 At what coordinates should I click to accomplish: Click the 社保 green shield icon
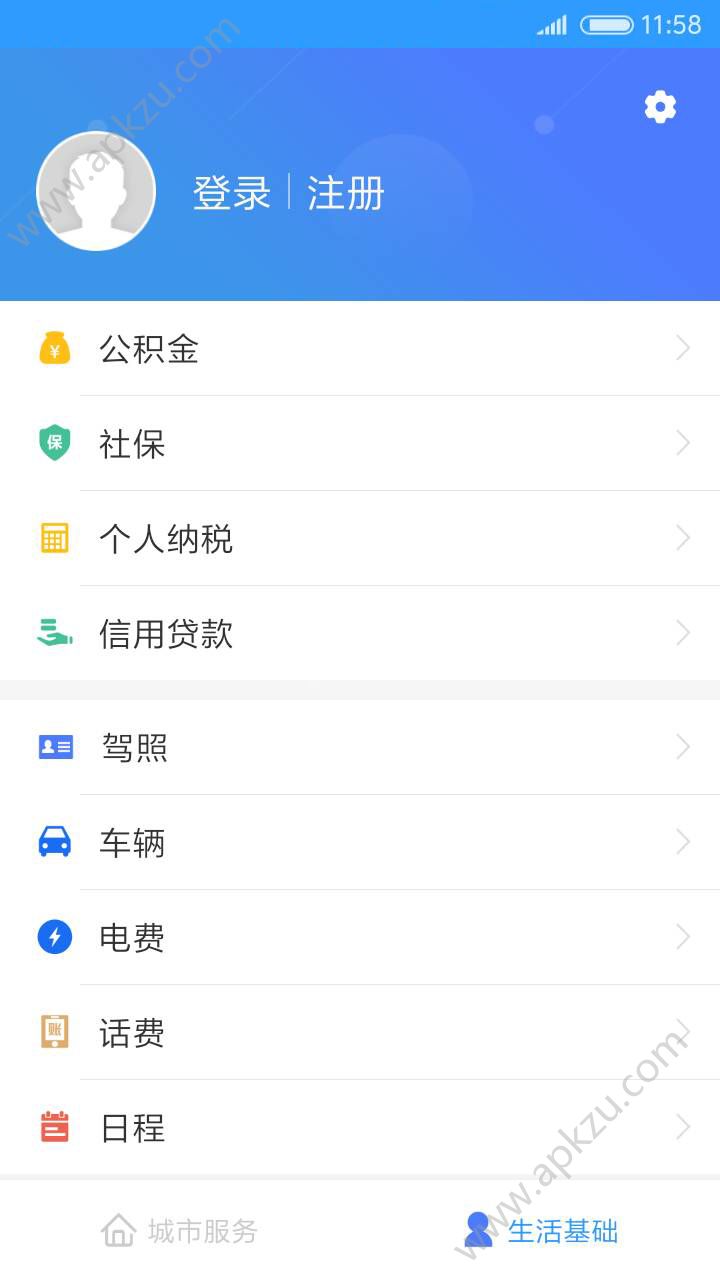pyautogui.click(x=54, y=443)
